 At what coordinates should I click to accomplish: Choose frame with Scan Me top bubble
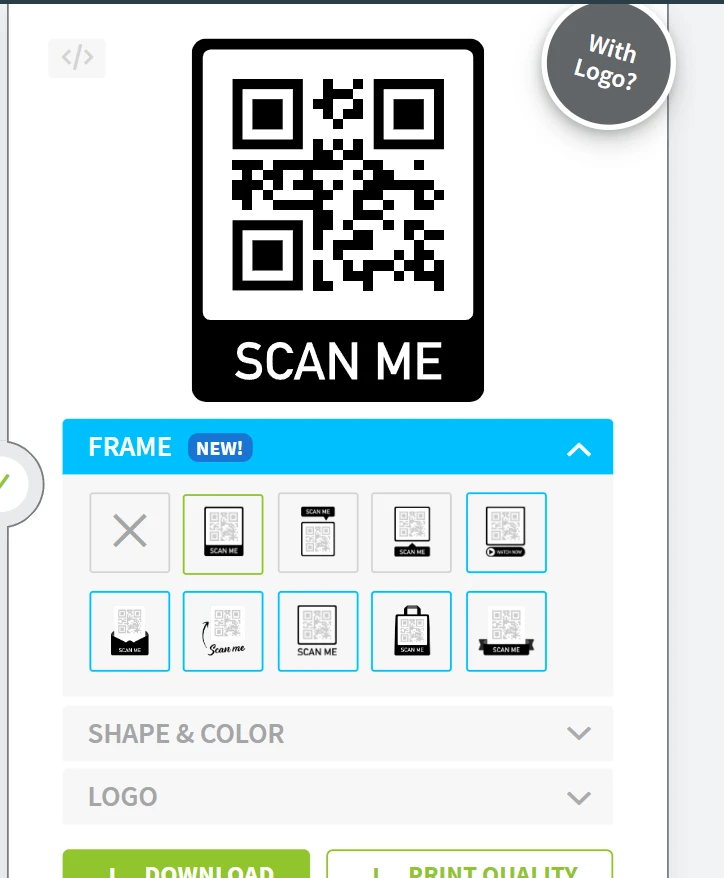pyautogui.click(x=318, y=533)
